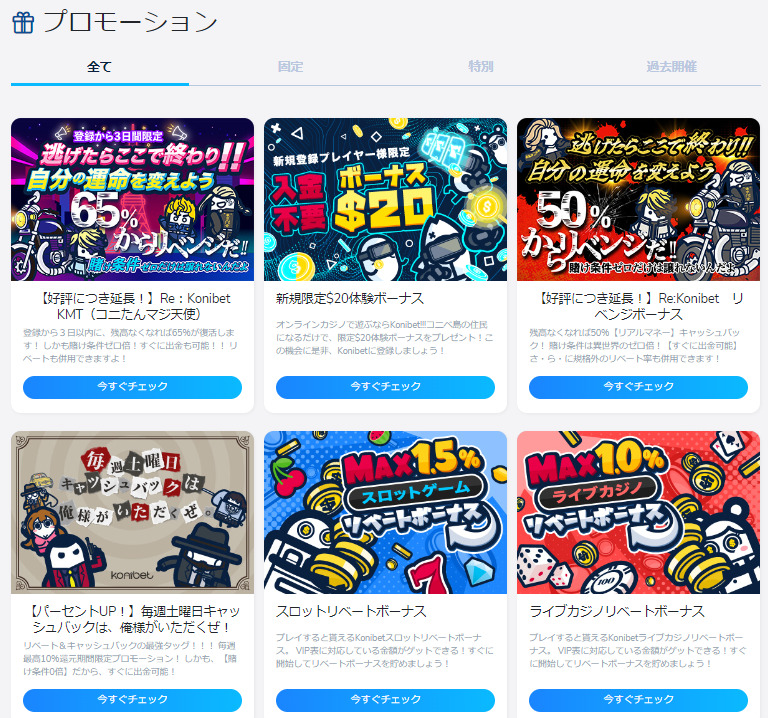Image resolution: width=768 pixels, height=718 pixels.
Task: Tap 今すぐチェック under ライブカジノリベートボーナス
Action: pos(638,700)
